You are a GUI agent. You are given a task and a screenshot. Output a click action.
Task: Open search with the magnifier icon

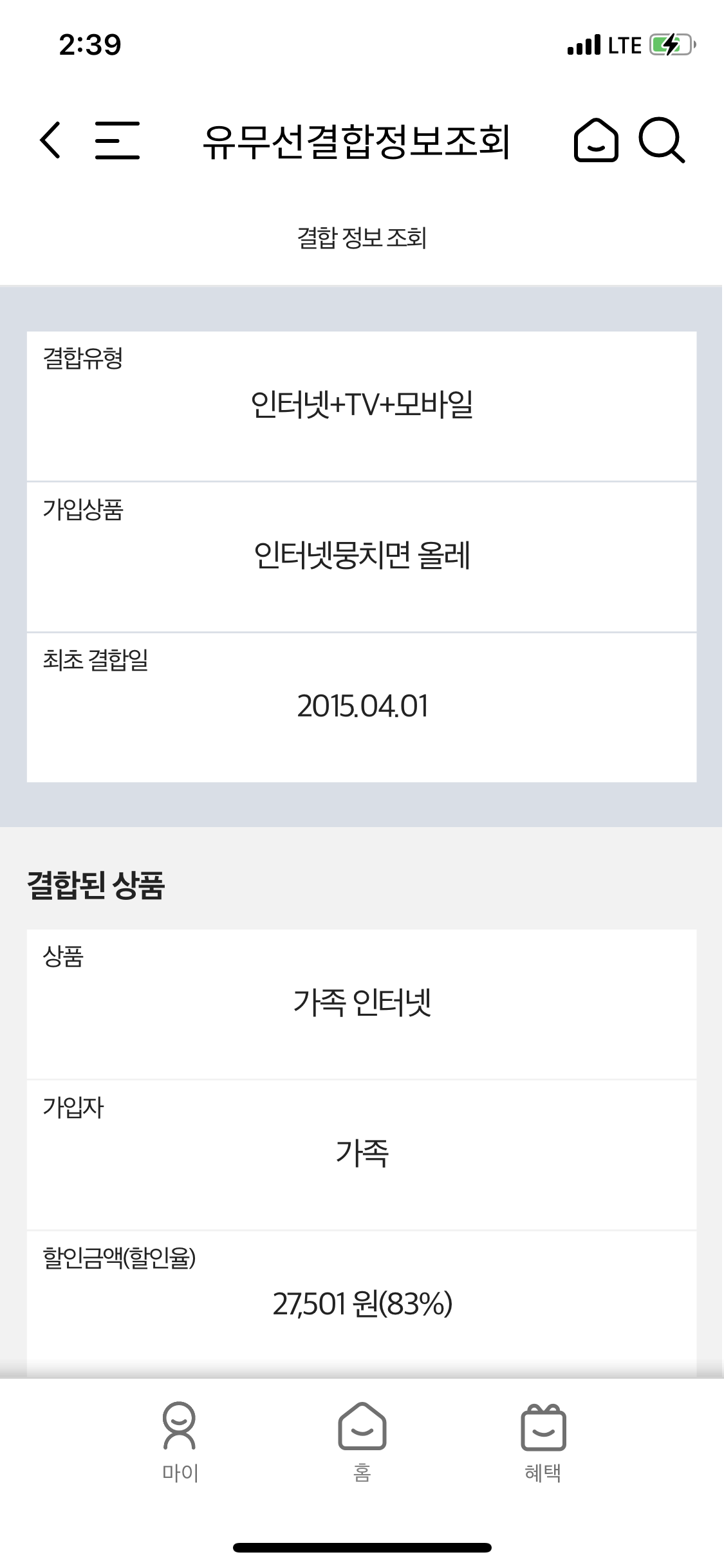[662, 140]
